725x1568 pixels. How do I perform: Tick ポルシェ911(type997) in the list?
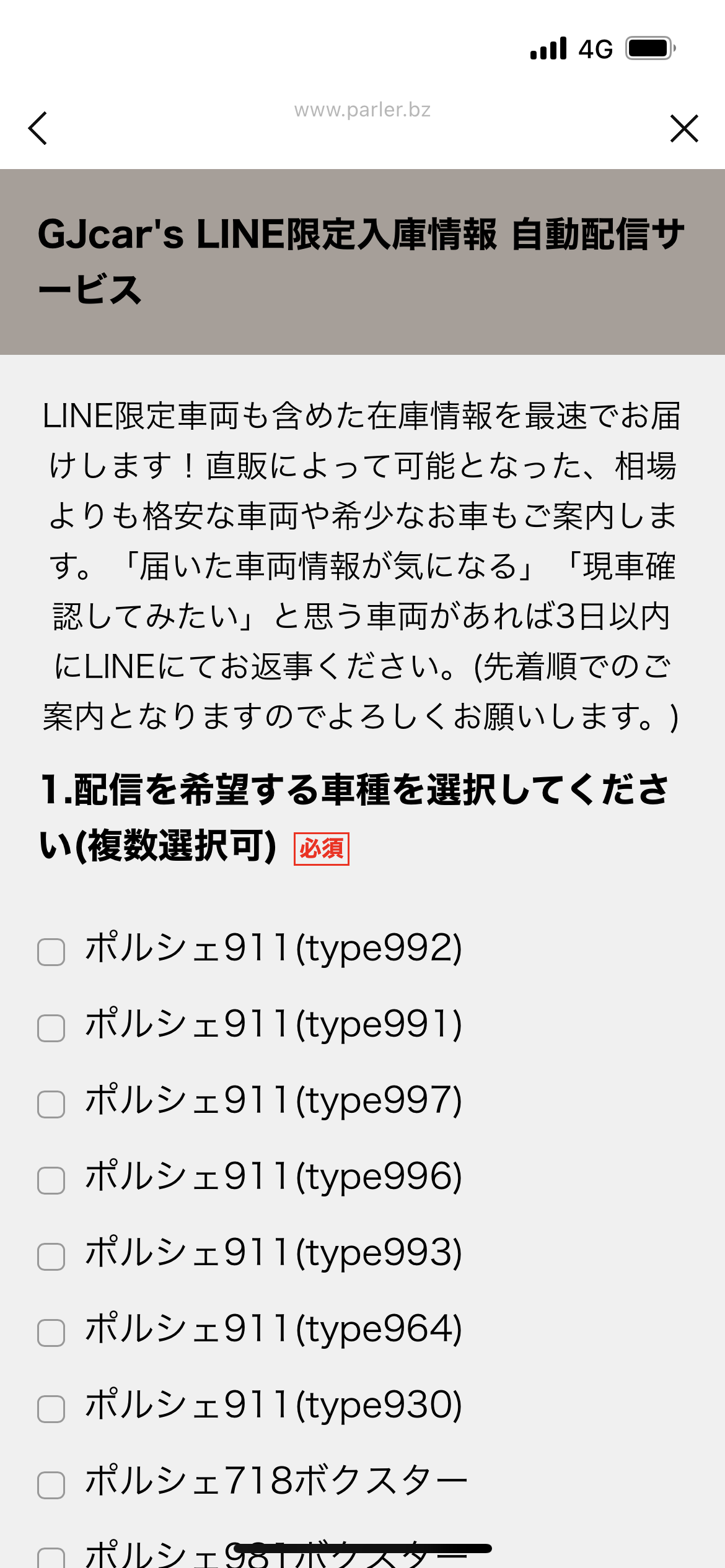click(51, 1104)
